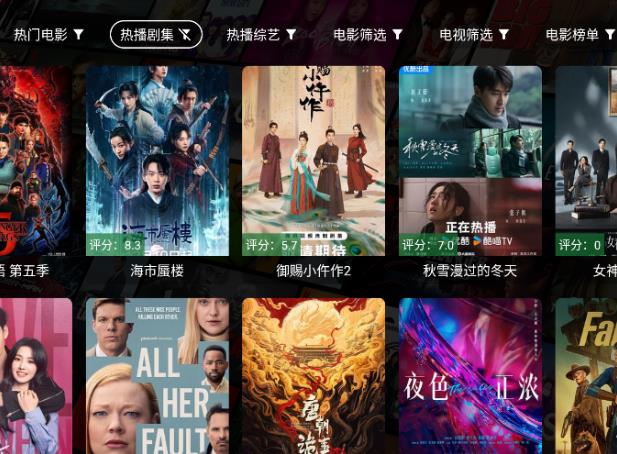Open the 电影筛选 tab
The height and width of the screenshot is (454, 617).
pos(368,35)
